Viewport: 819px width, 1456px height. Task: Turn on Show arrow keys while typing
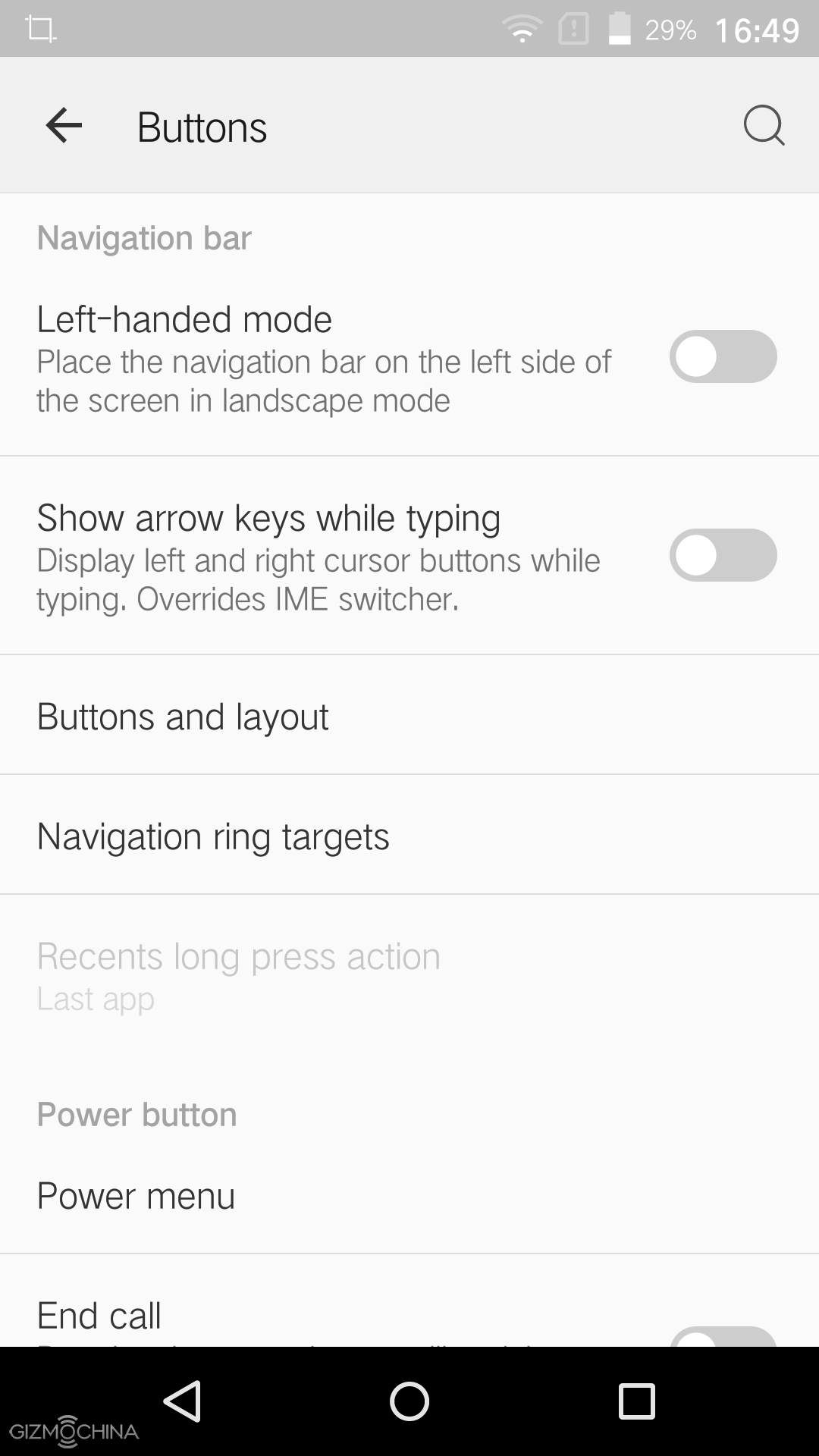[x=723, y=555]
